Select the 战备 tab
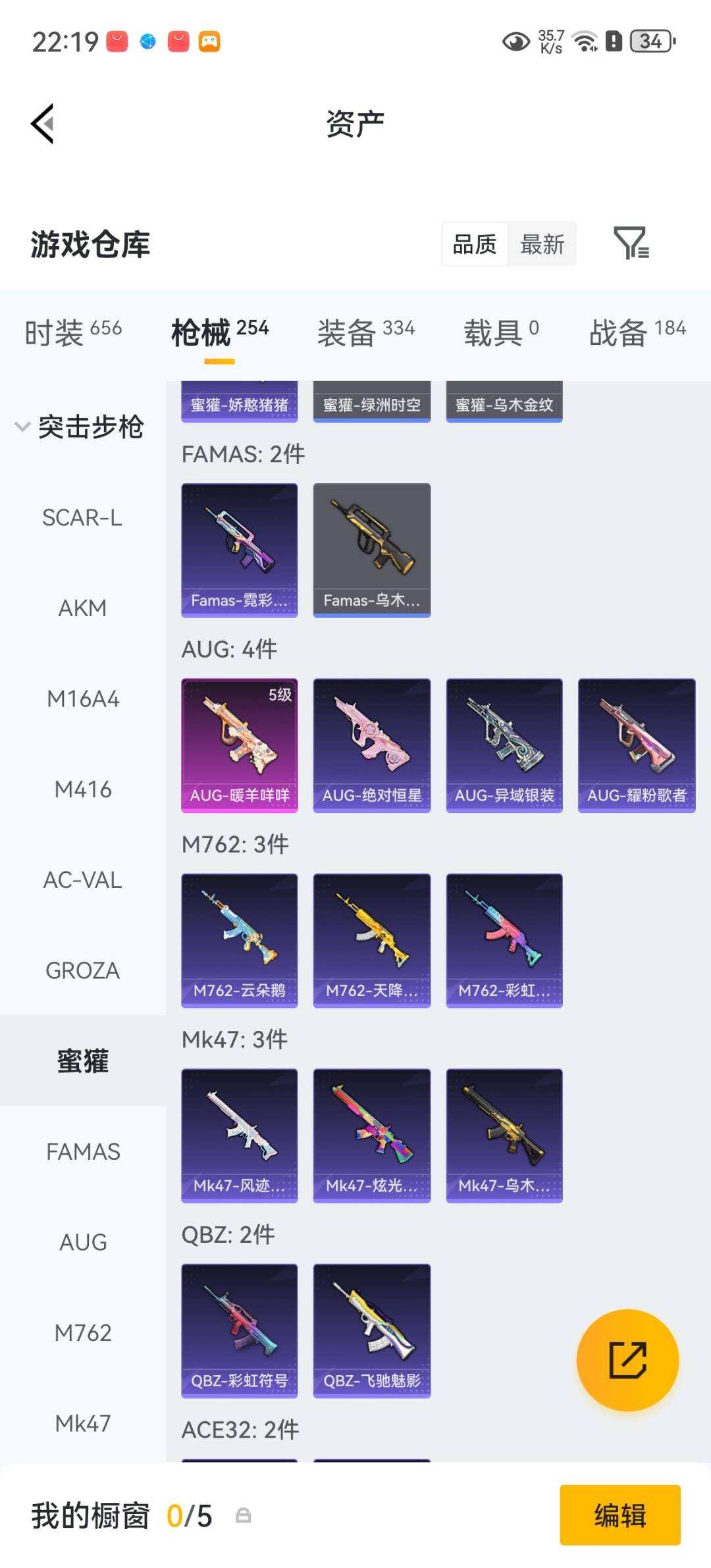 637,332
